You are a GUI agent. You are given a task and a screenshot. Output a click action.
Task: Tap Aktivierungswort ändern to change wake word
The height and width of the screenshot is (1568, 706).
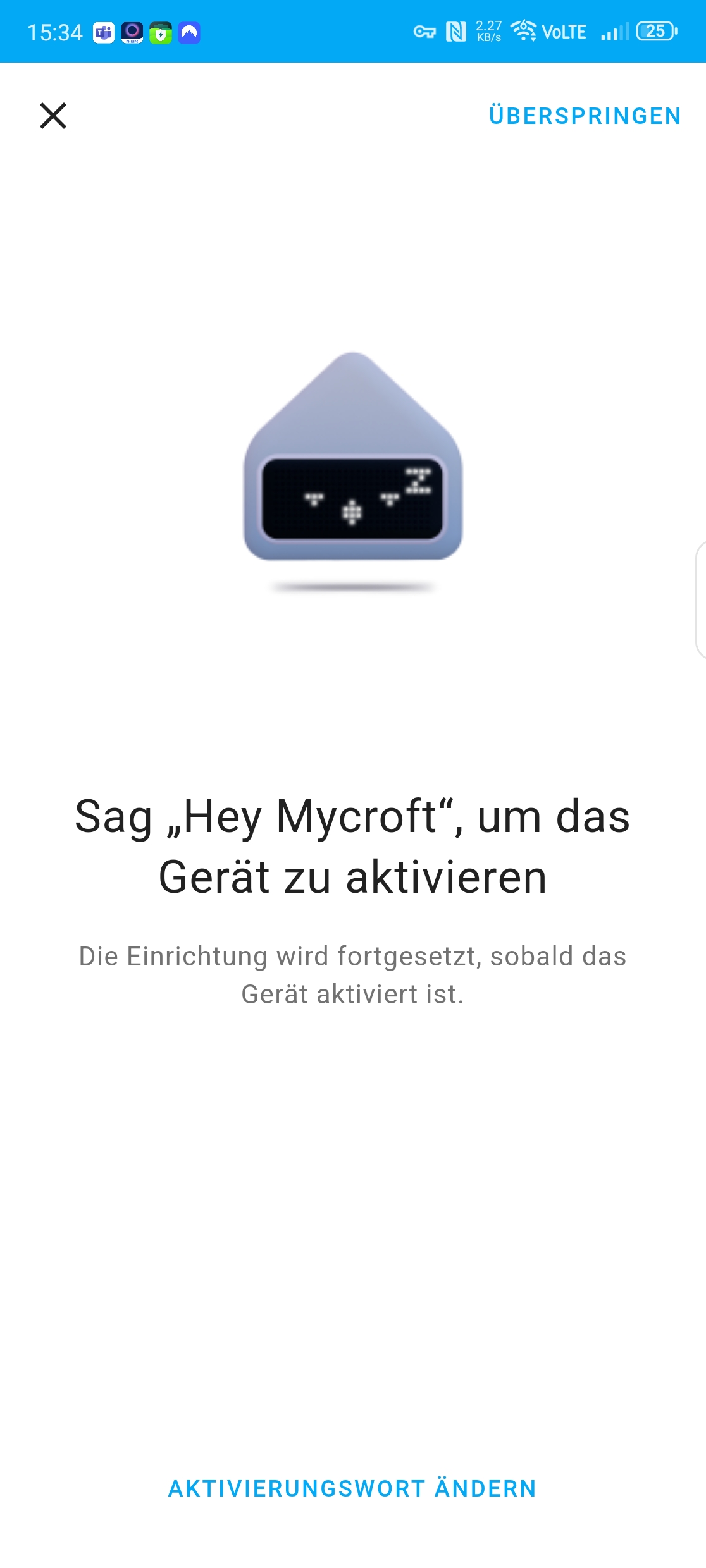[x=352, y=1488]
